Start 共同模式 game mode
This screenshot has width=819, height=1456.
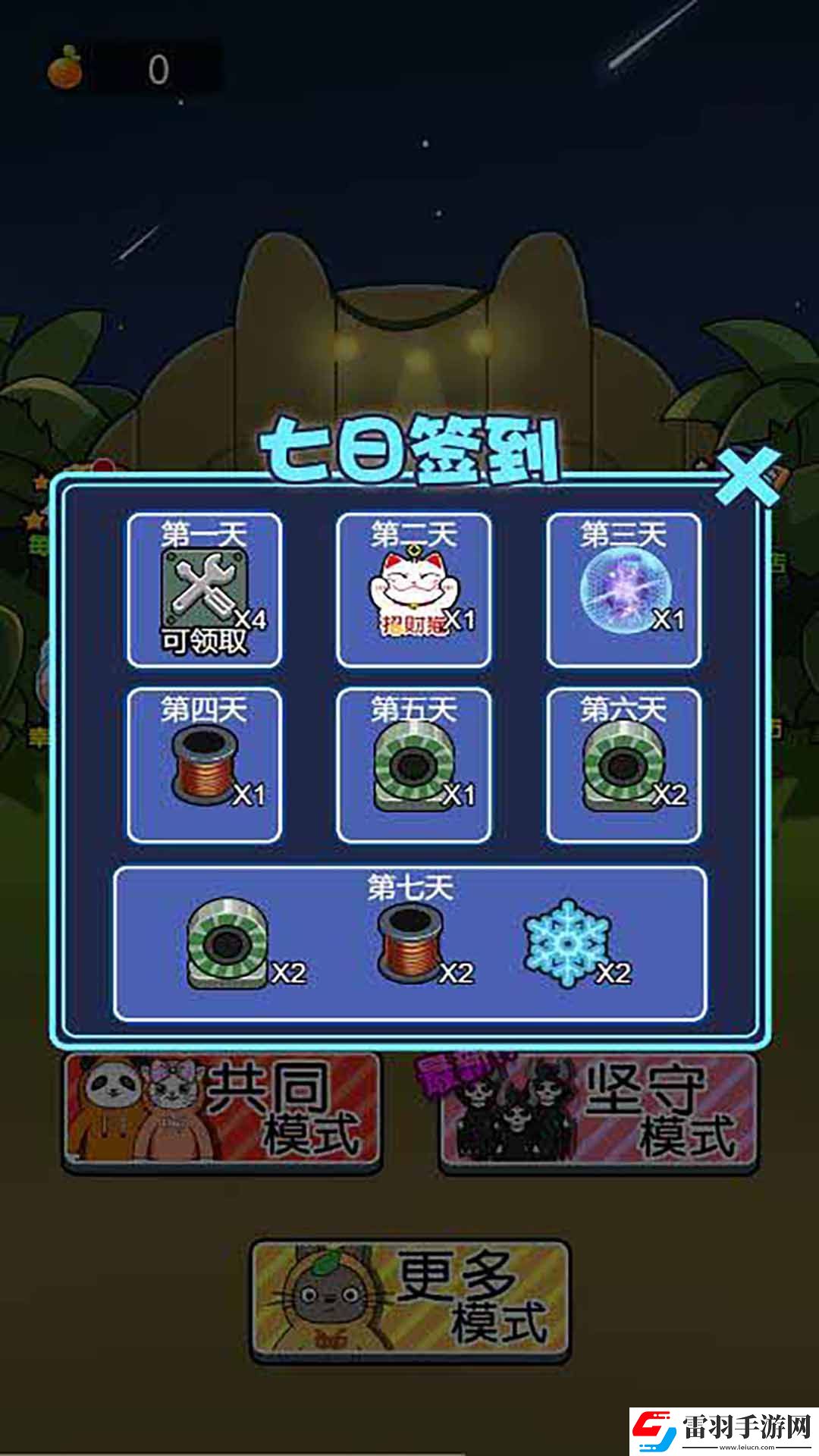pos(221,1111)
